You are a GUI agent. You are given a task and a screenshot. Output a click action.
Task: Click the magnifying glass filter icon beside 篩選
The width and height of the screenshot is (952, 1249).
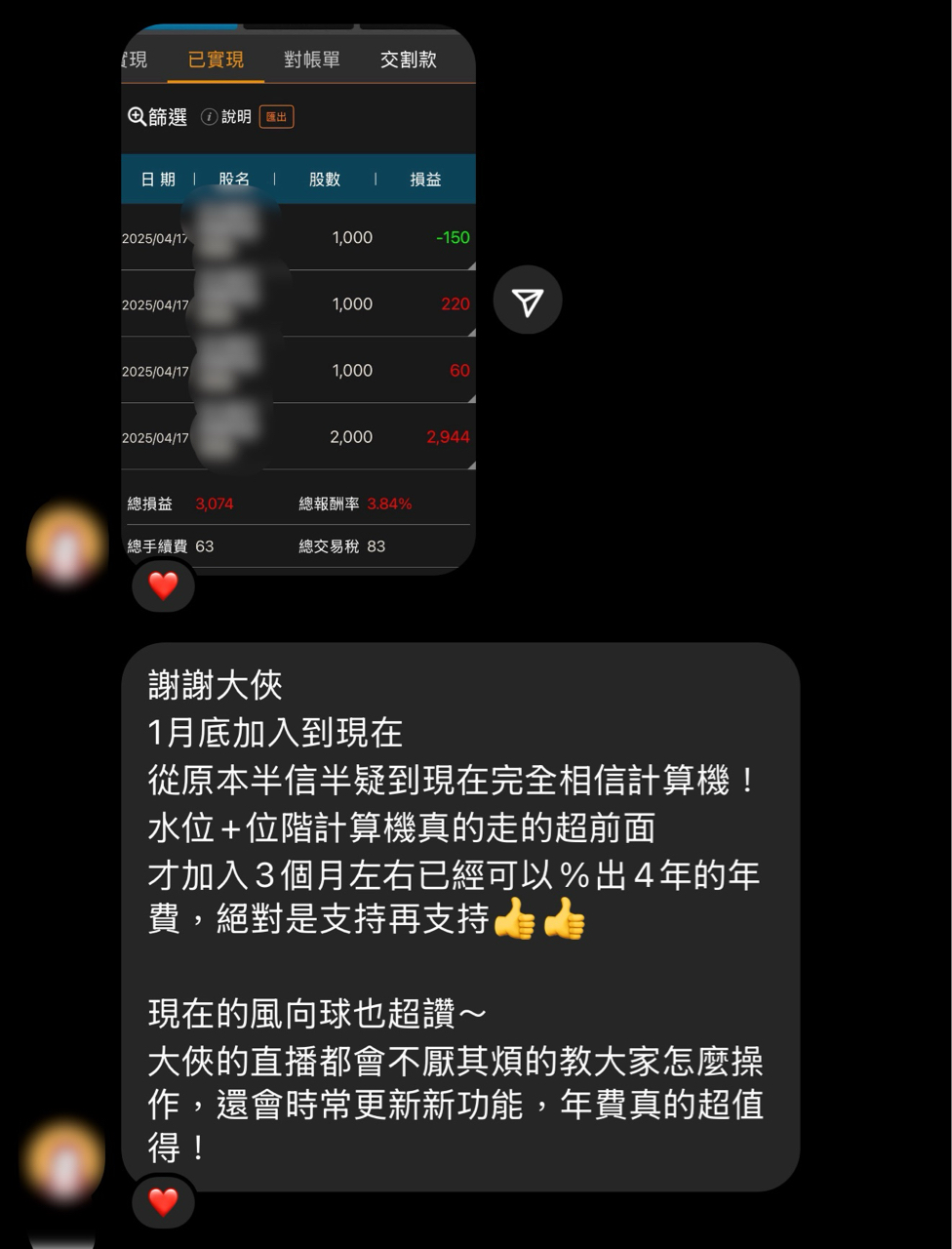[x=137, y=116]
